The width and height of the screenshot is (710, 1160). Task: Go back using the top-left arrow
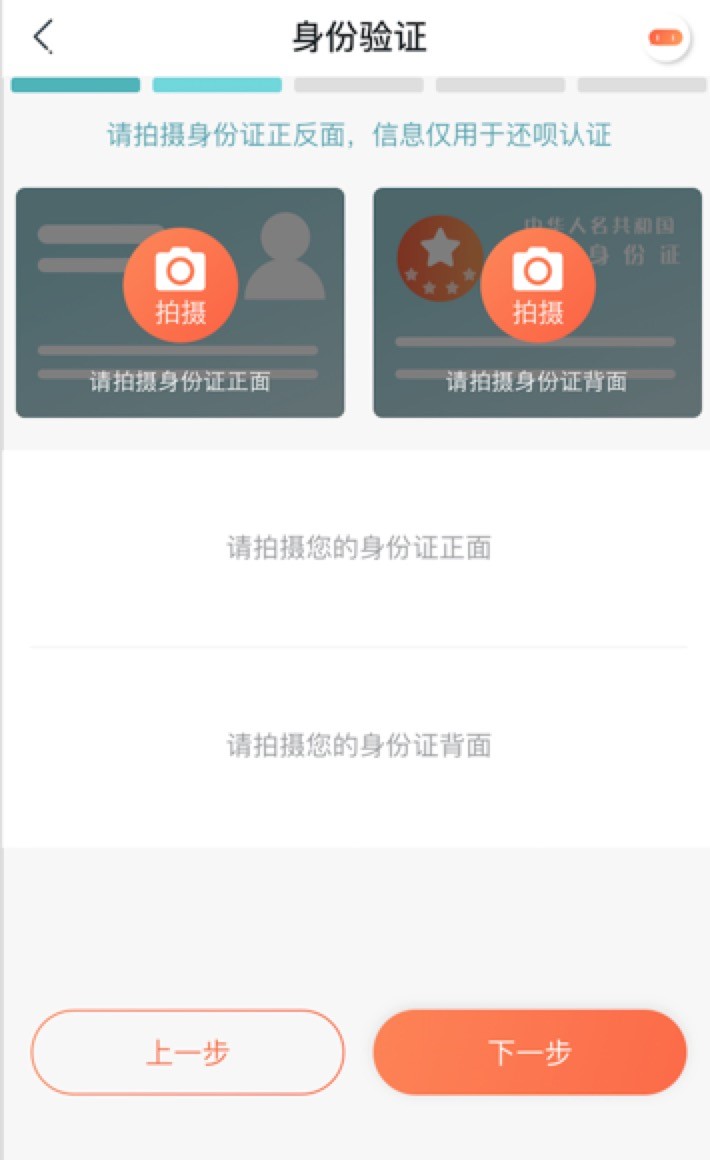[42, 38]
